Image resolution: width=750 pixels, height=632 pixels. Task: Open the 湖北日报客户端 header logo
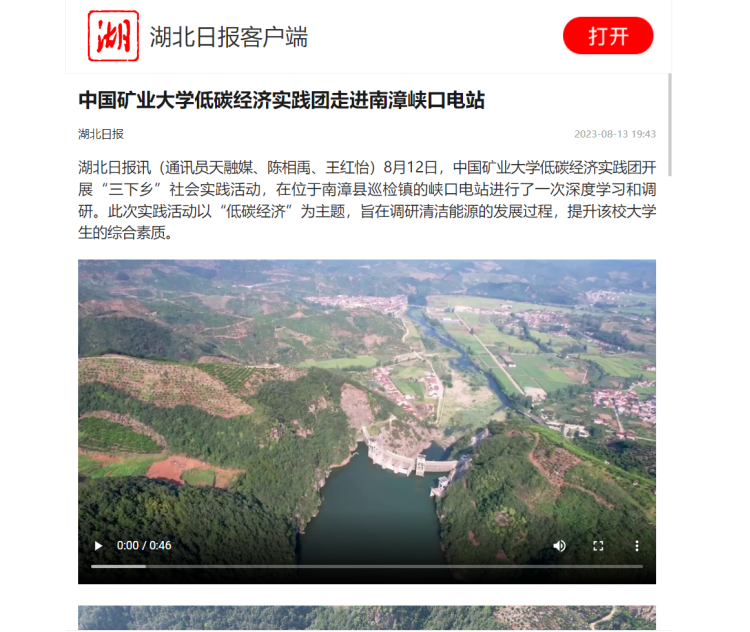click(x=113, y=36)
